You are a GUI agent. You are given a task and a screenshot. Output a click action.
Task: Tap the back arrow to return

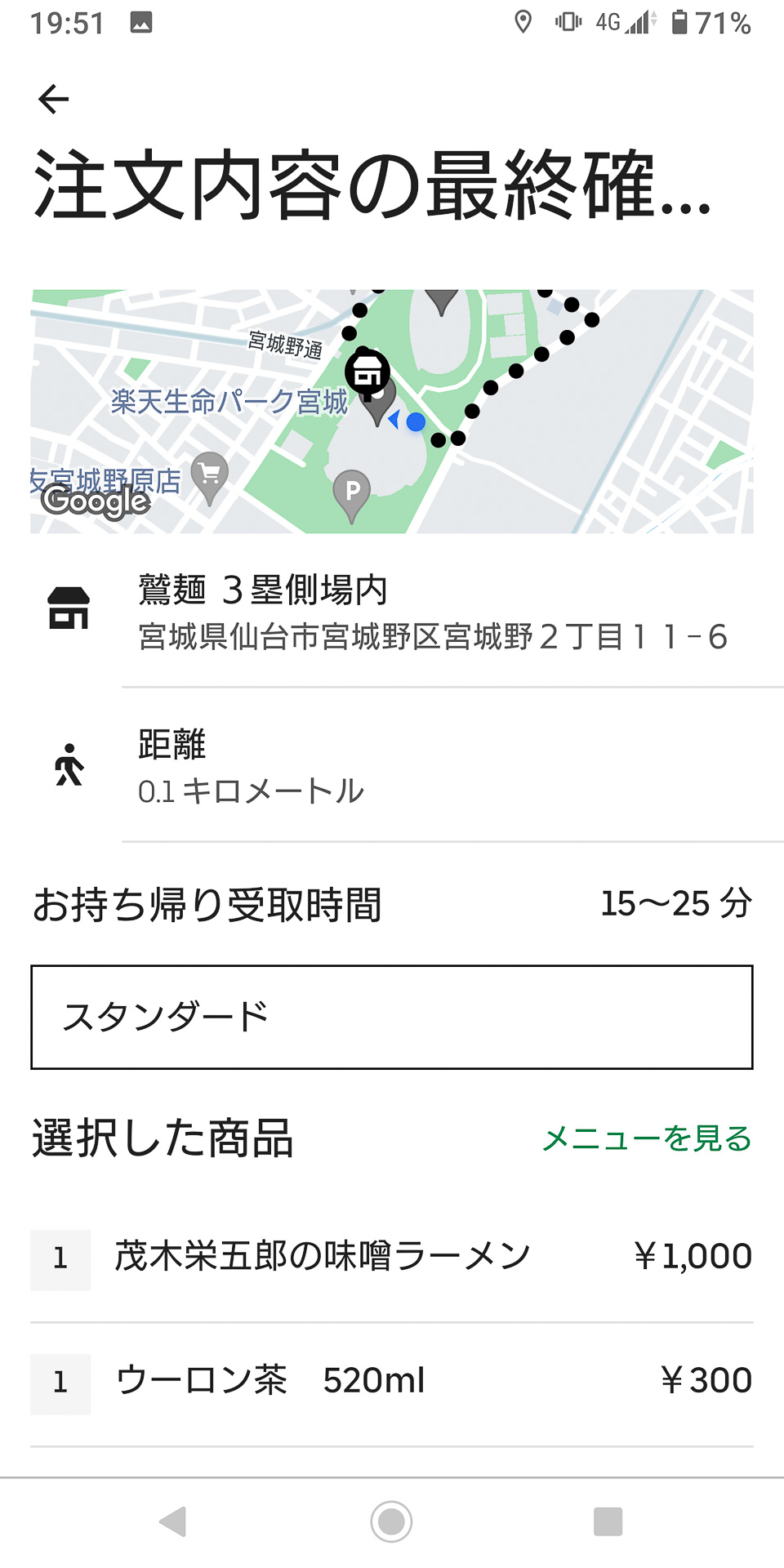click(x=53, y=100)
